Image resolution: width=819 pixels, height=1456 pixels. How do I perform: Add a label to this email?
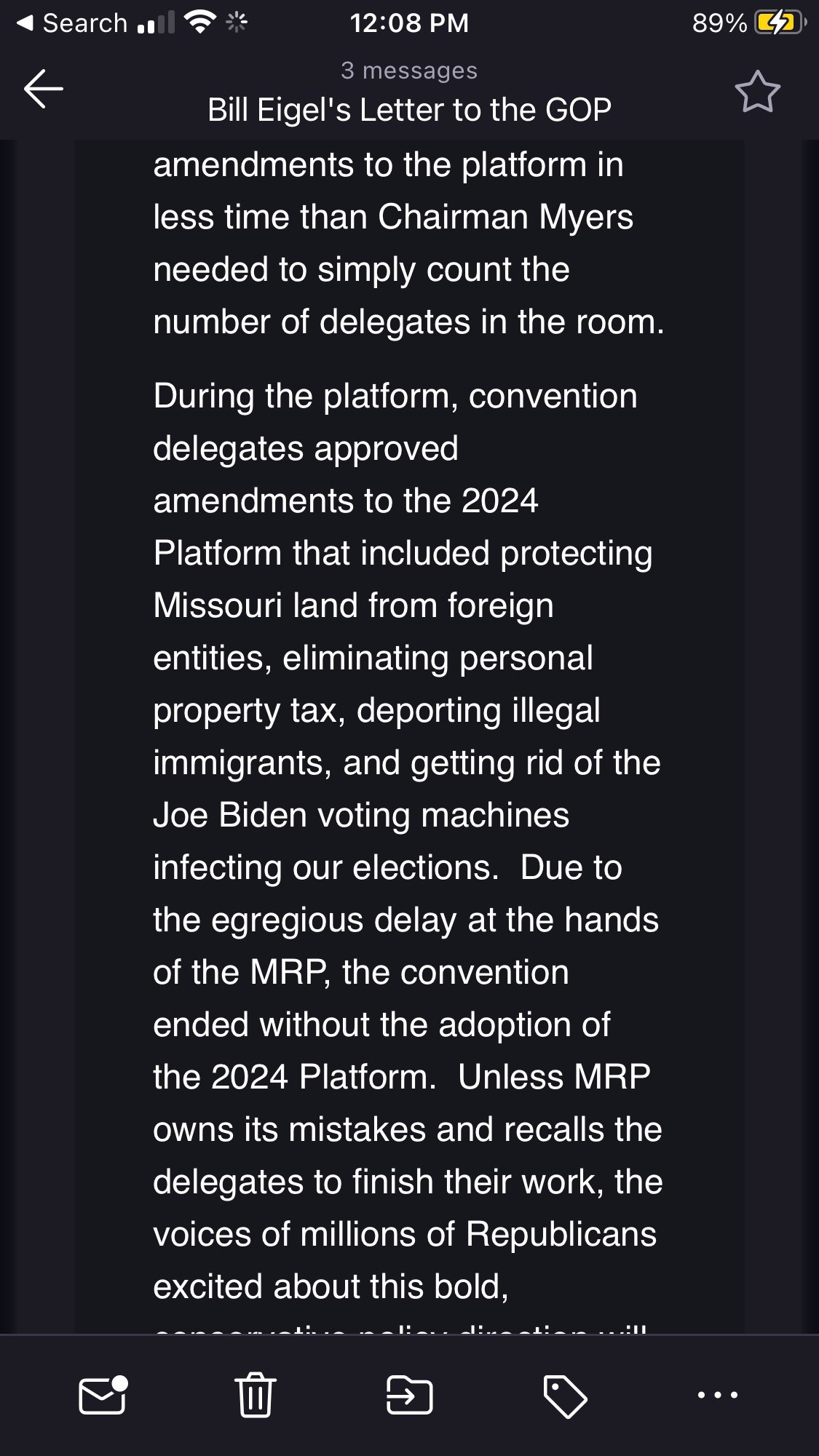565,1396
